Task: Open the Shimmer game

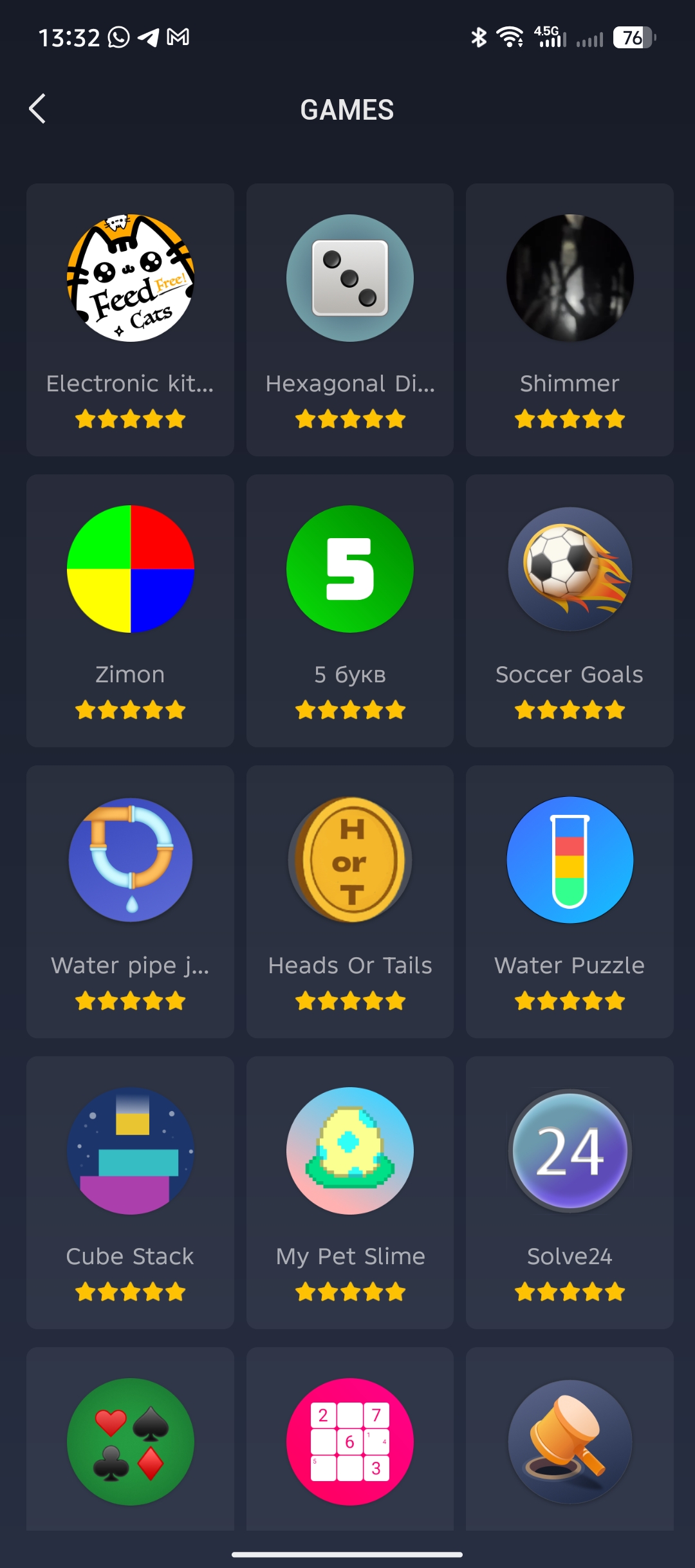Action: point(570,319)
